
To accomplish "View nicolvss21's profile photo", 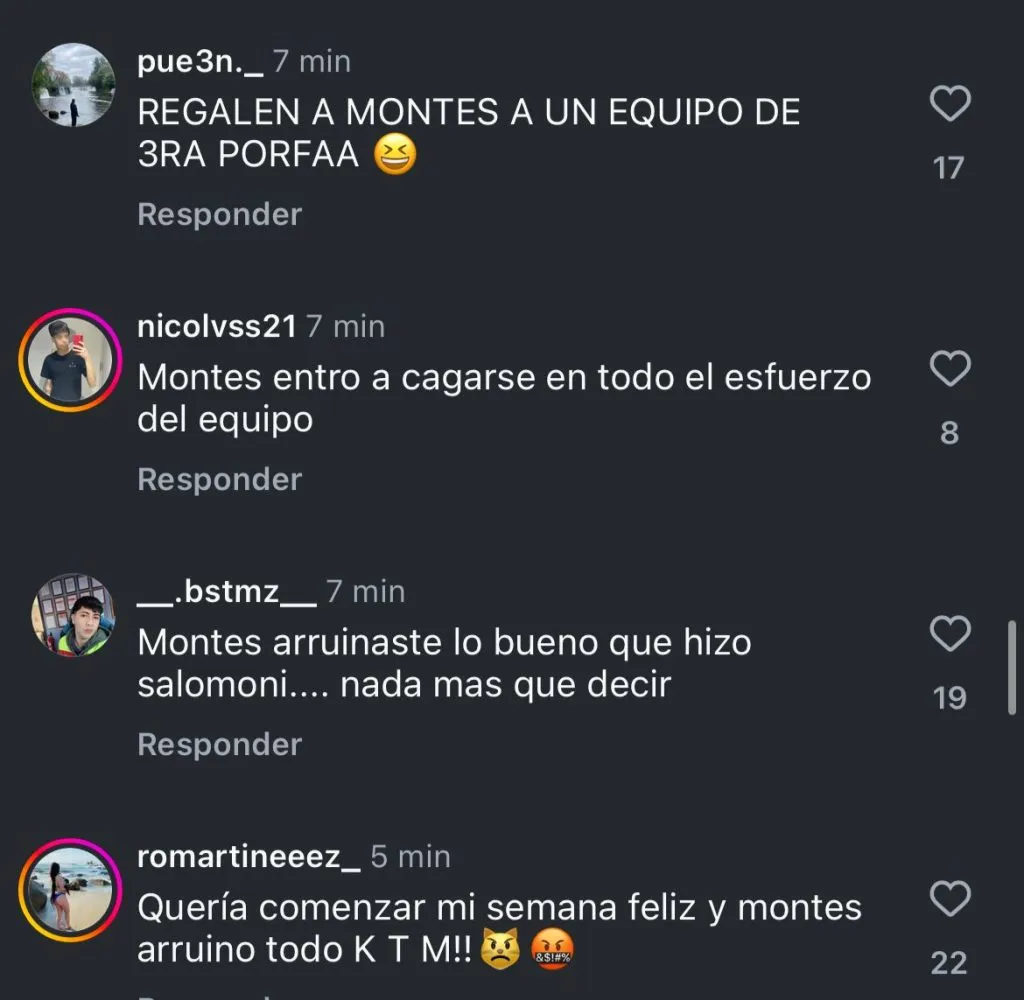I will click(x=70, y=360).
